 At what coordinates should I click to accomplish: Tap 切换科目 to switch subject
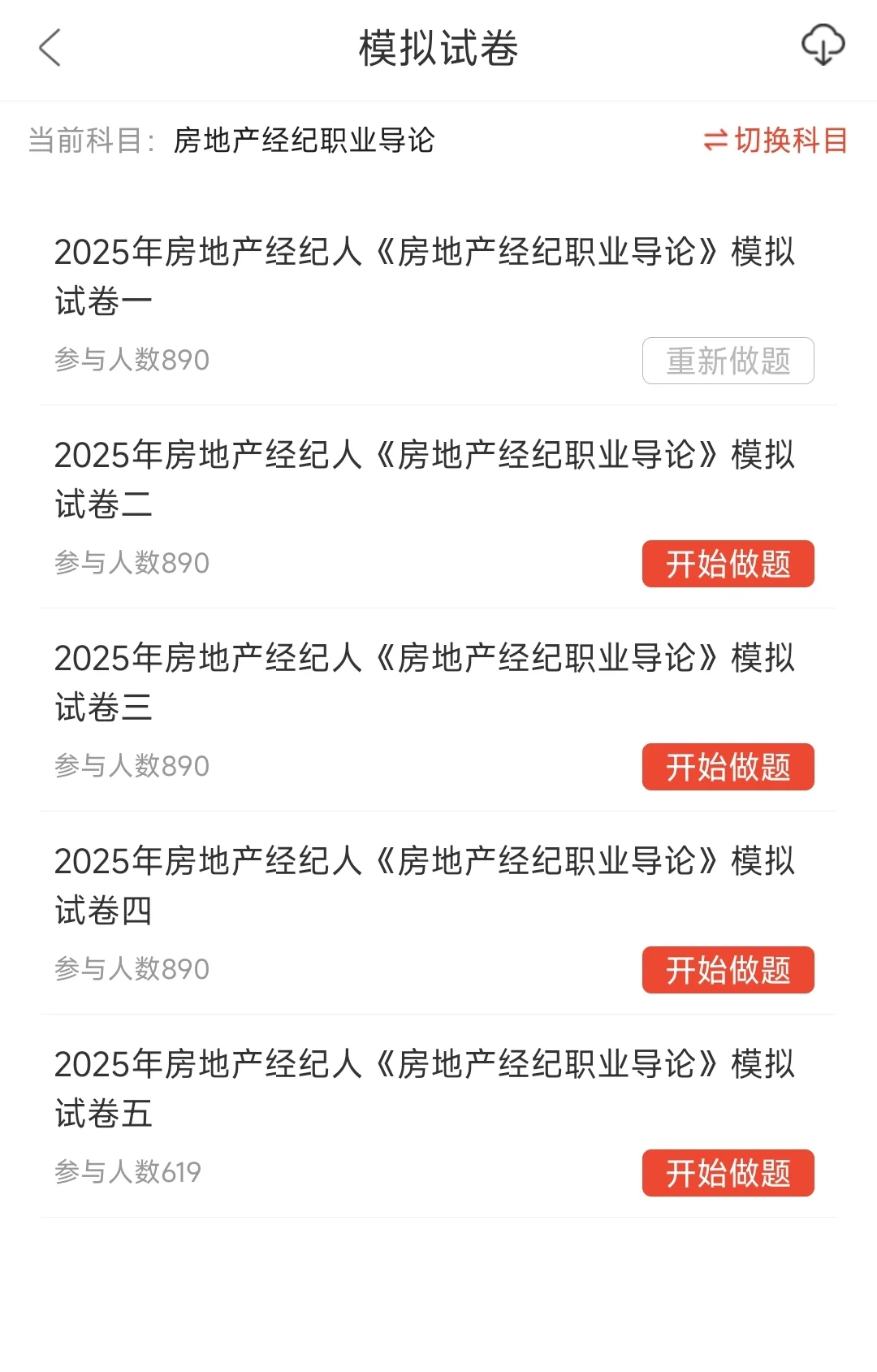(775, 141)
